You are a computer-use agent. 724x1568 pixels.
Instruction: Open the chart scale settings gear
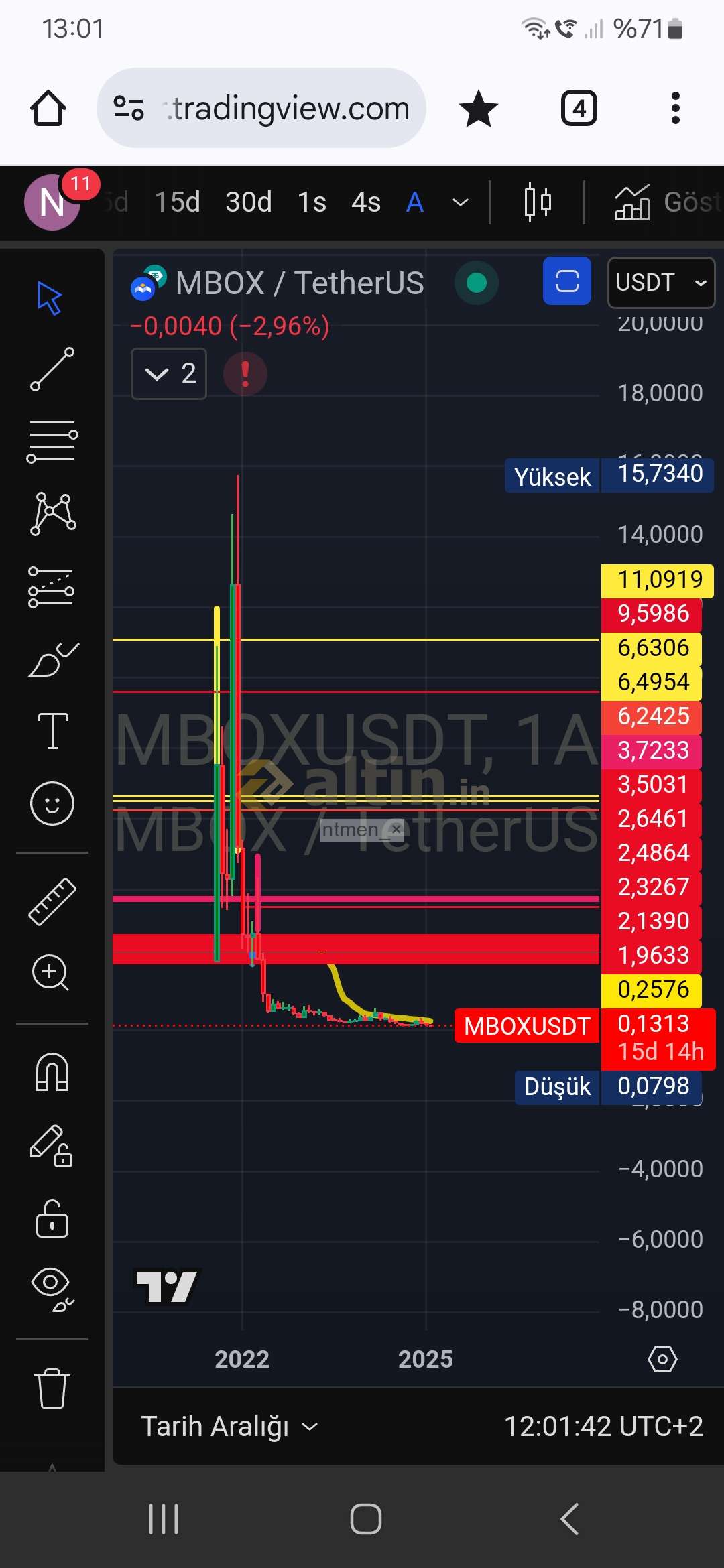point(662,1359)
